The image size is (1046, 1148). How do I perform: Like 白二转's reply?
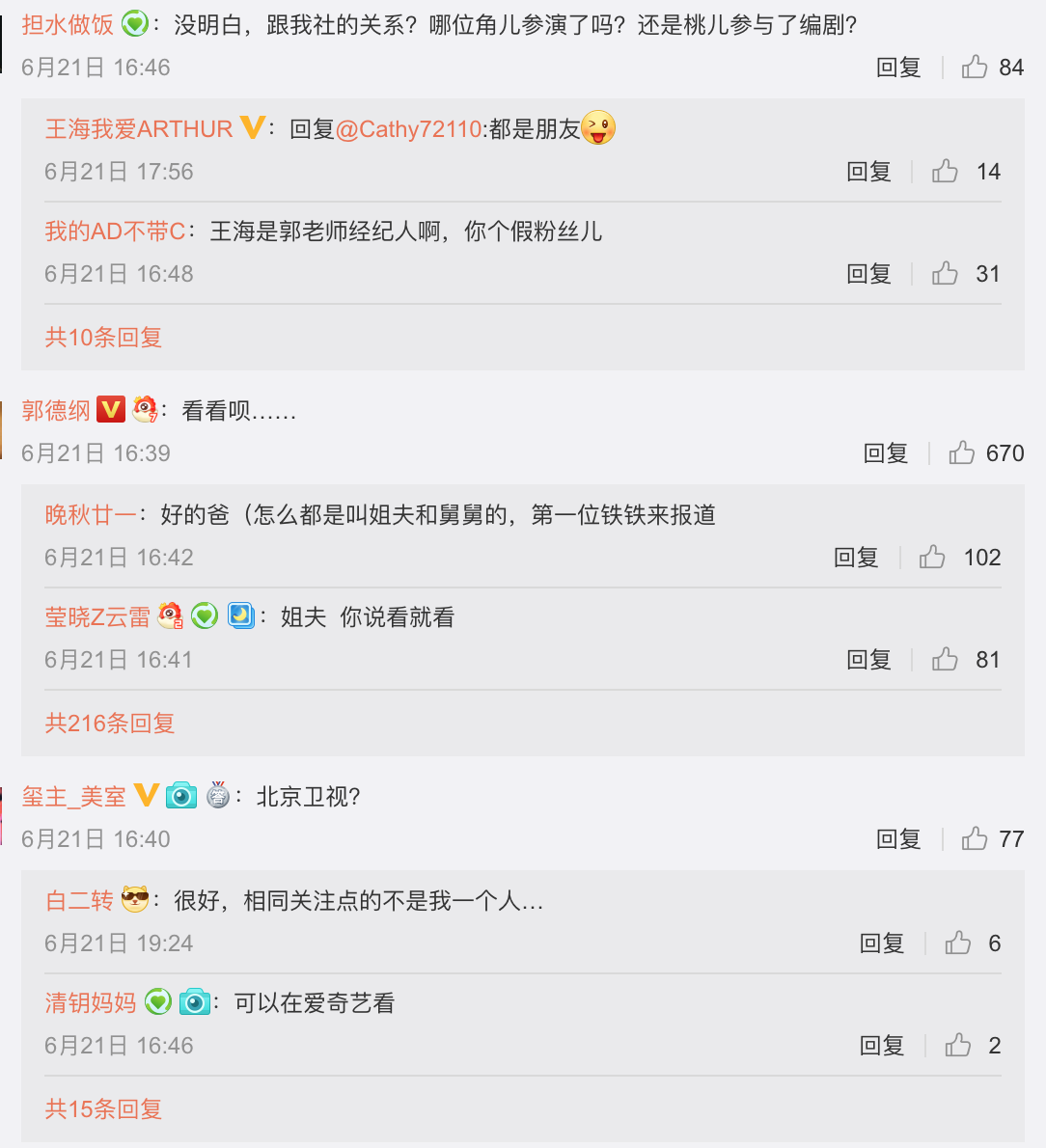tap(958, 943)
